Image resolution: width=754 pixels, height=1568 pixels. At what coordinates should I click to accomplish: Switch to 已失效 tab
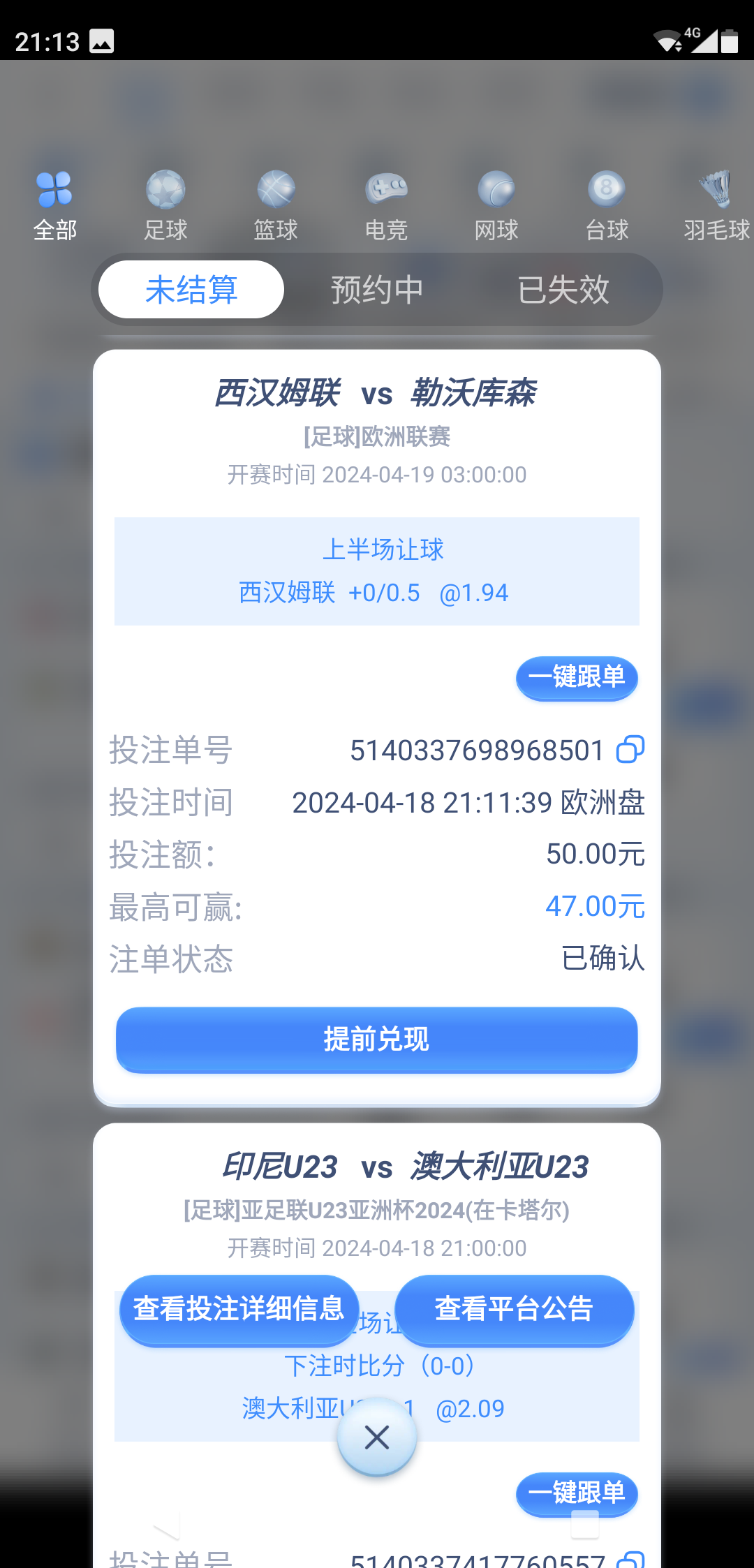point(563,289)
